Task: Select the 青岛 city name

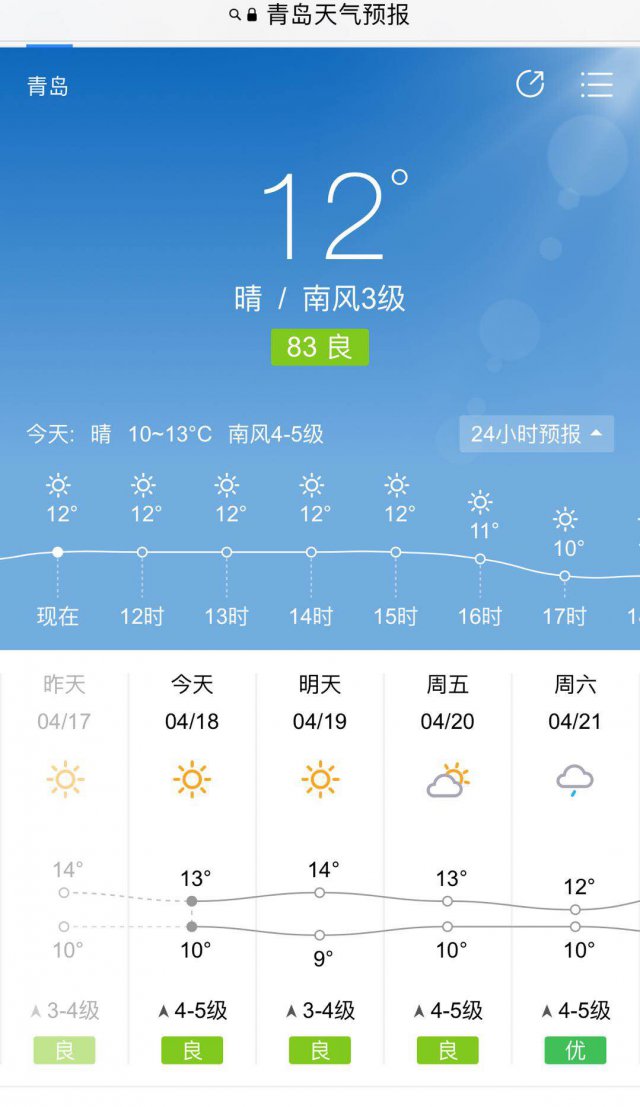Action: (48, 86)
